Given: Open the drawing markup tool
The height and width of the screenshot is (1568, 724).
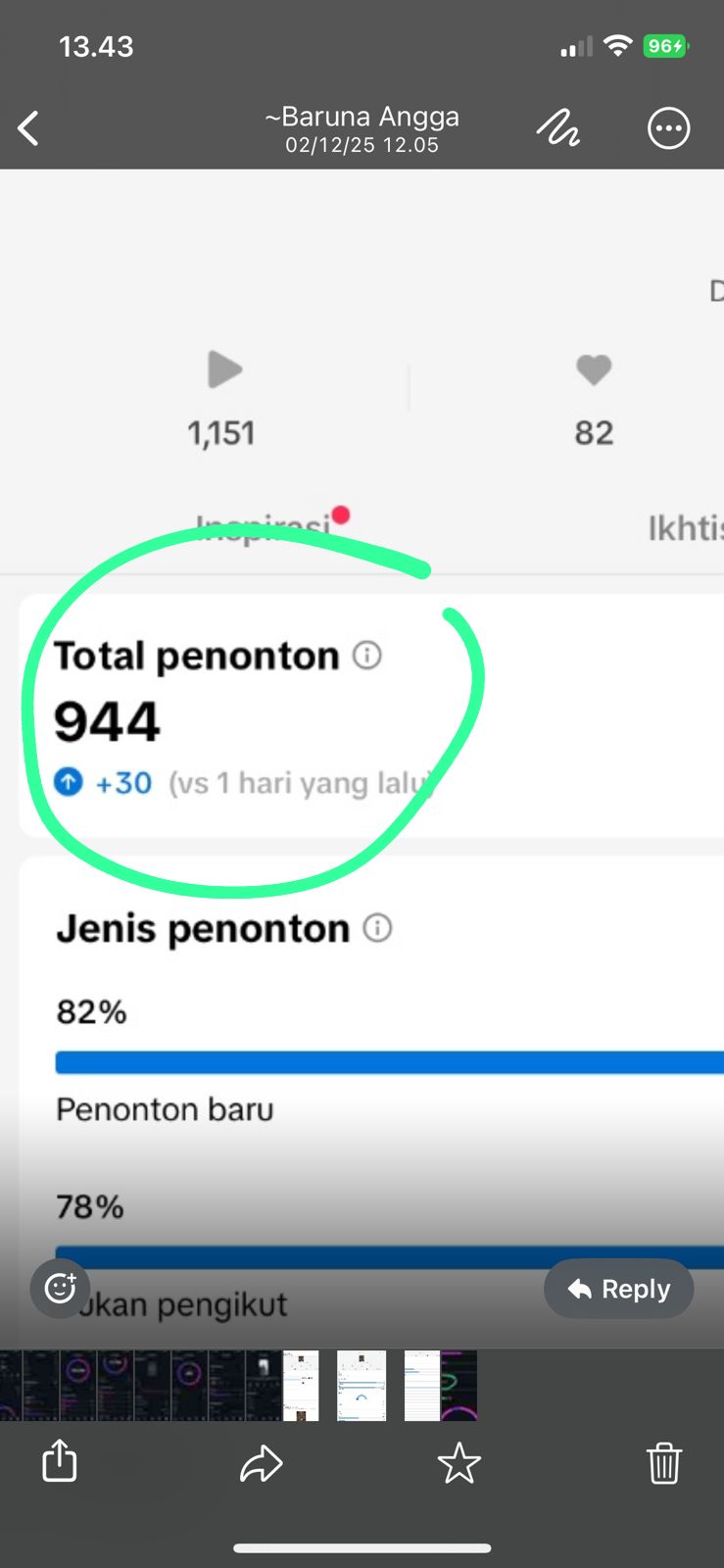Looking at the screenshot, I should (557, 128).
